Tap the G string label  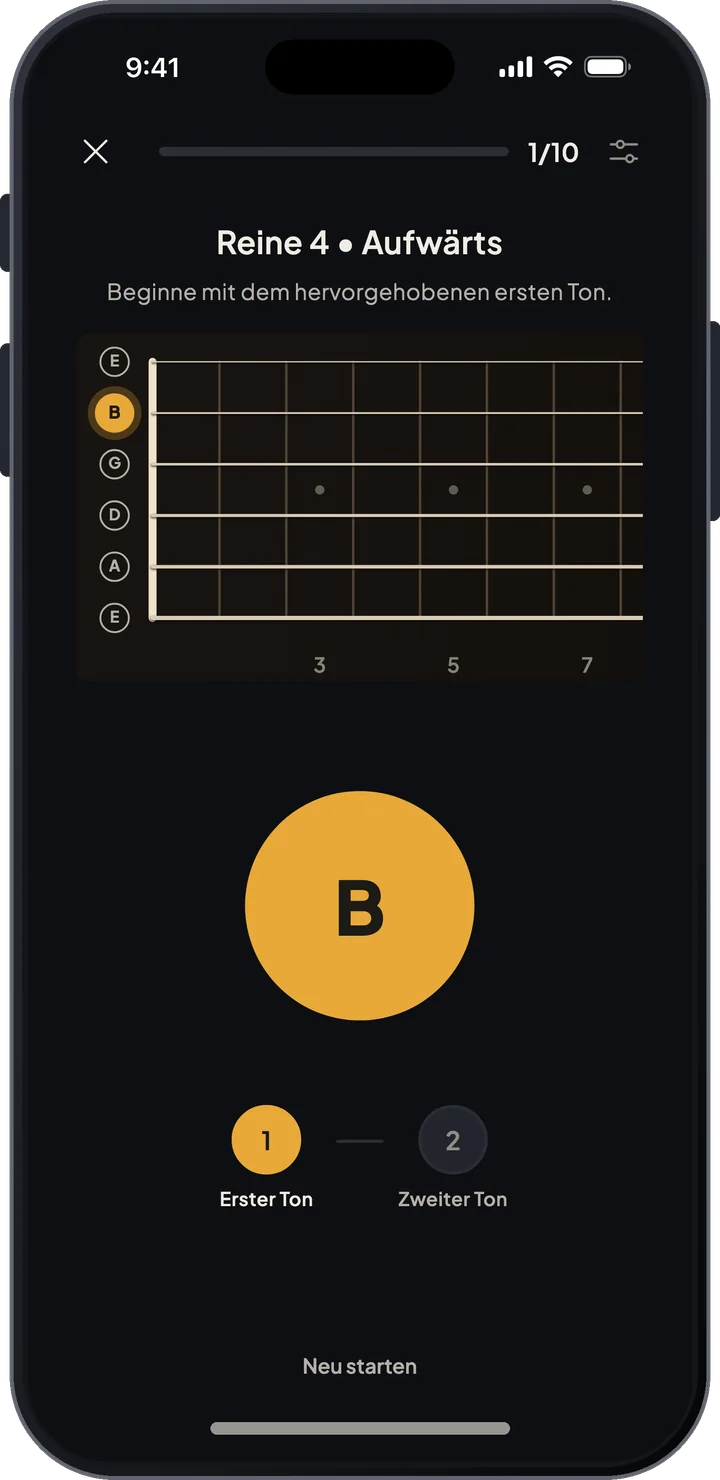tap(115, 464)
